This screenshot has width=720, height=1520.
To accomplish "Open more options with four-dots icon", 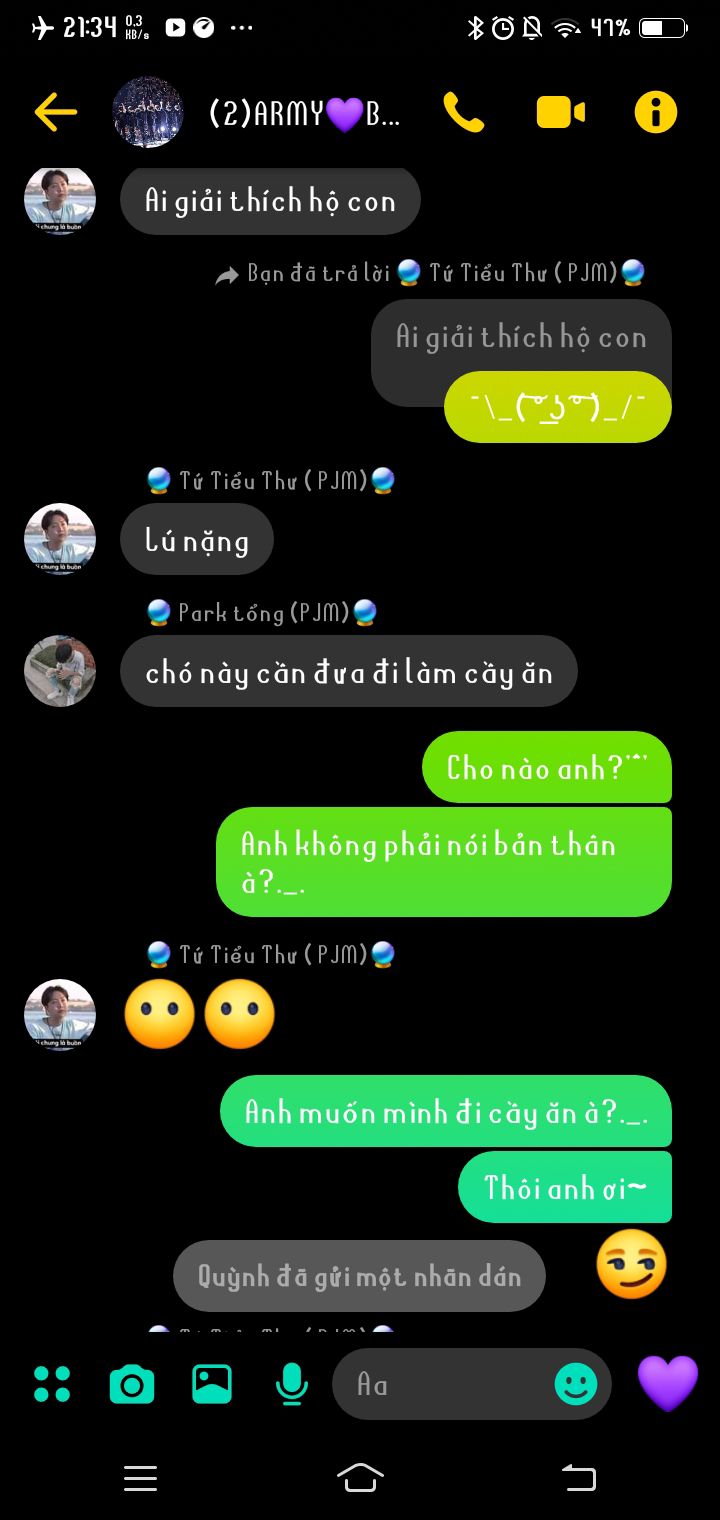I will tap(52, 1384).
